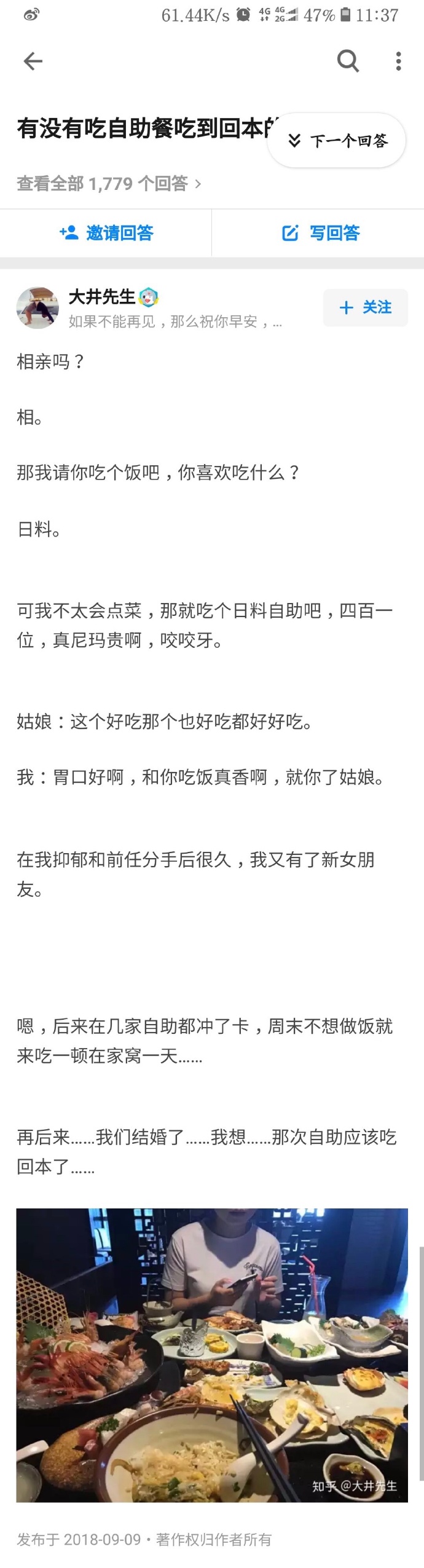The width and height of the screenshot is (424, 1568).
Task: Jump to next answer with 下一个回答
Action: tap(337, 141)
